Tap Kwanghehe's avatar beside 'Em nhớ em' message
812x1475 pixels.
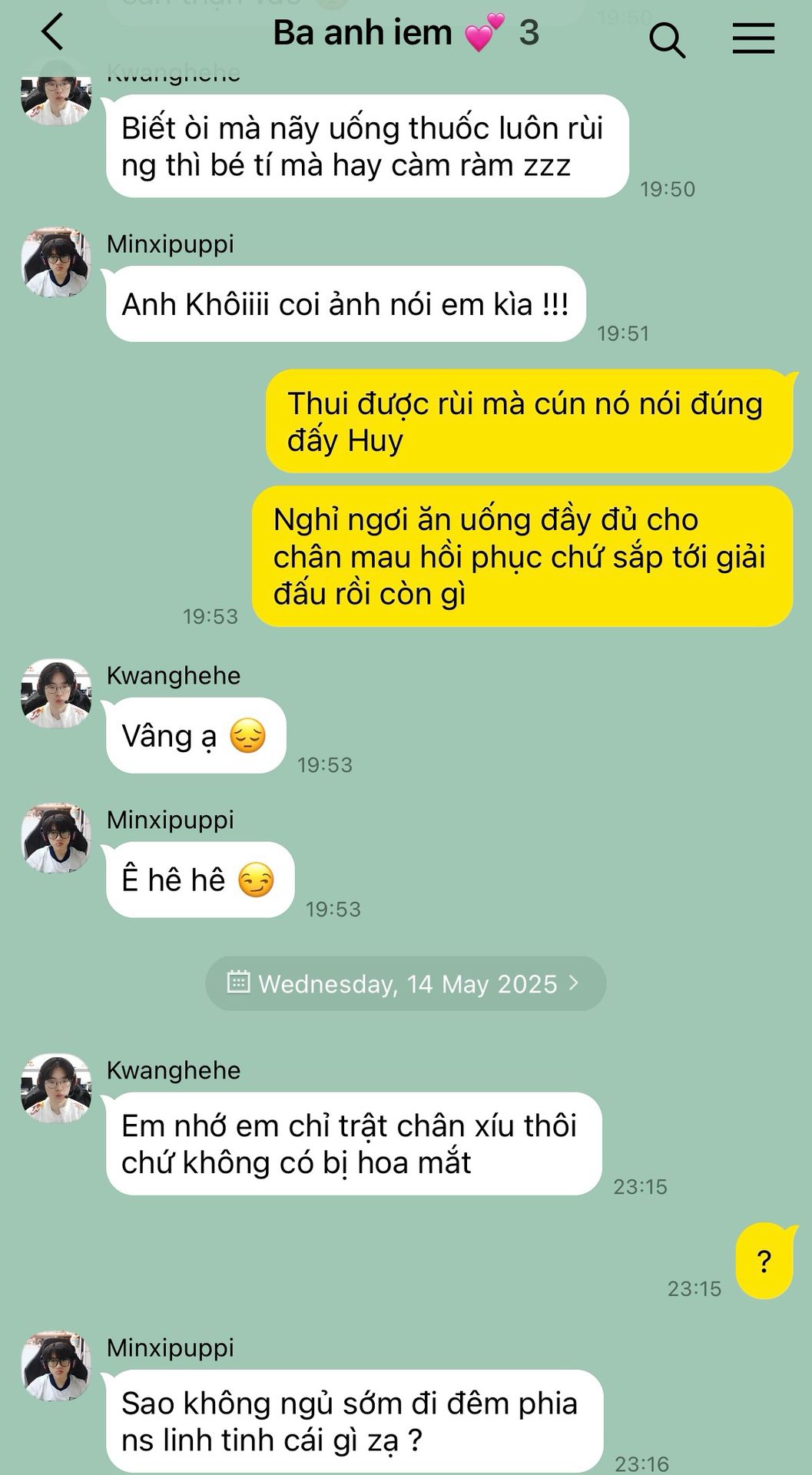(x=56, y=1088)
